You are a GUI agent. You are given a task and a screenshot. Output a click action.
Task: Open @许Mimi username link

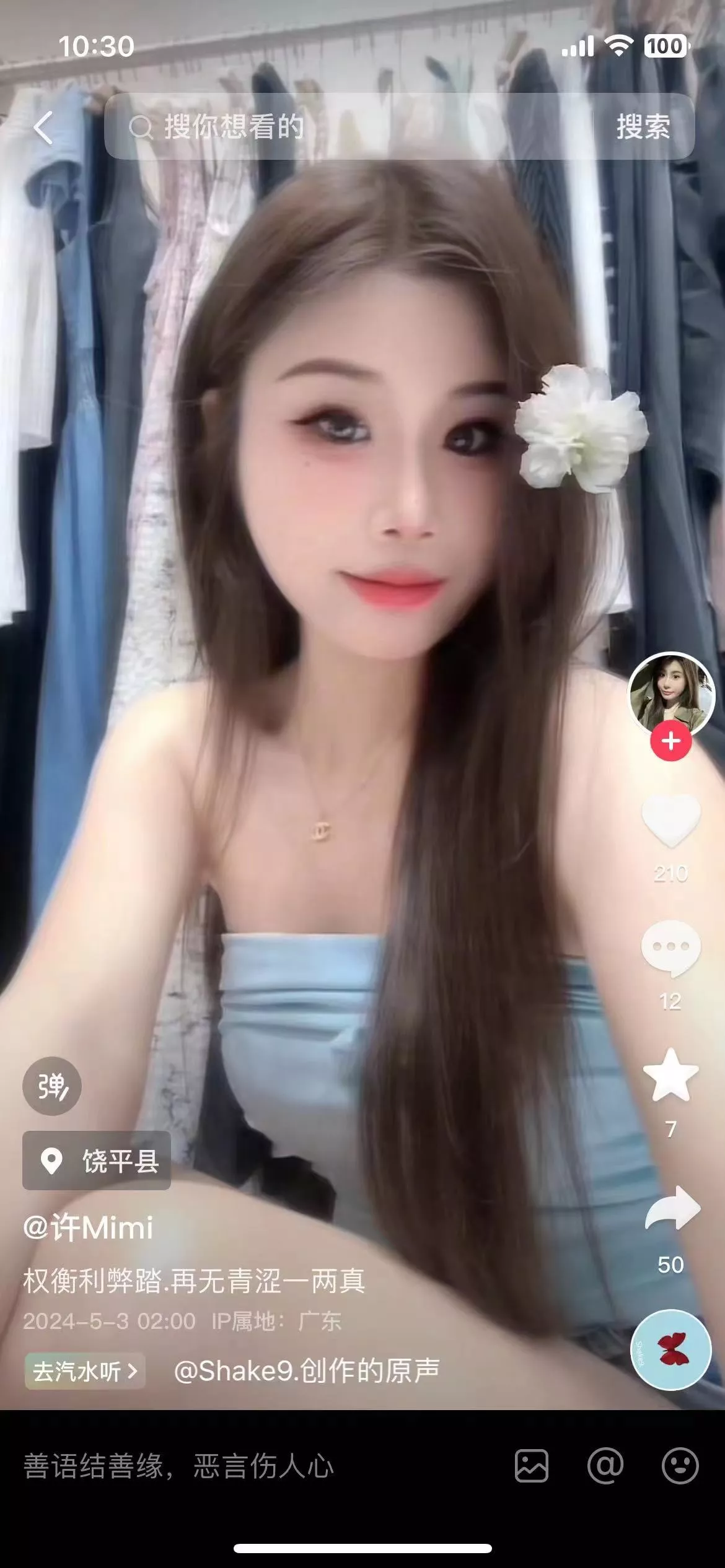coord(88,1227)
